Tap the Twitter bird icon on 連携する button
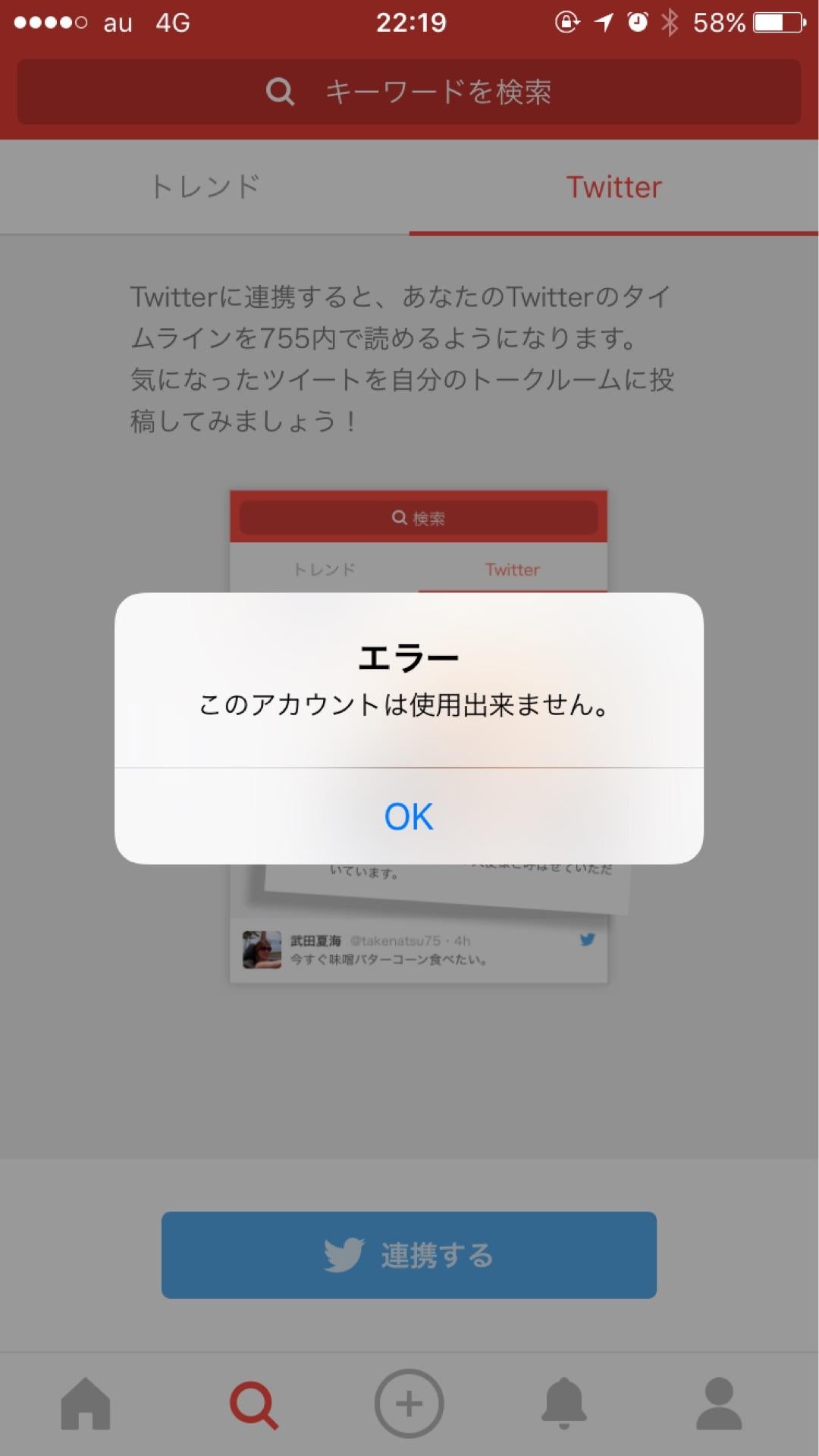 345,1255
